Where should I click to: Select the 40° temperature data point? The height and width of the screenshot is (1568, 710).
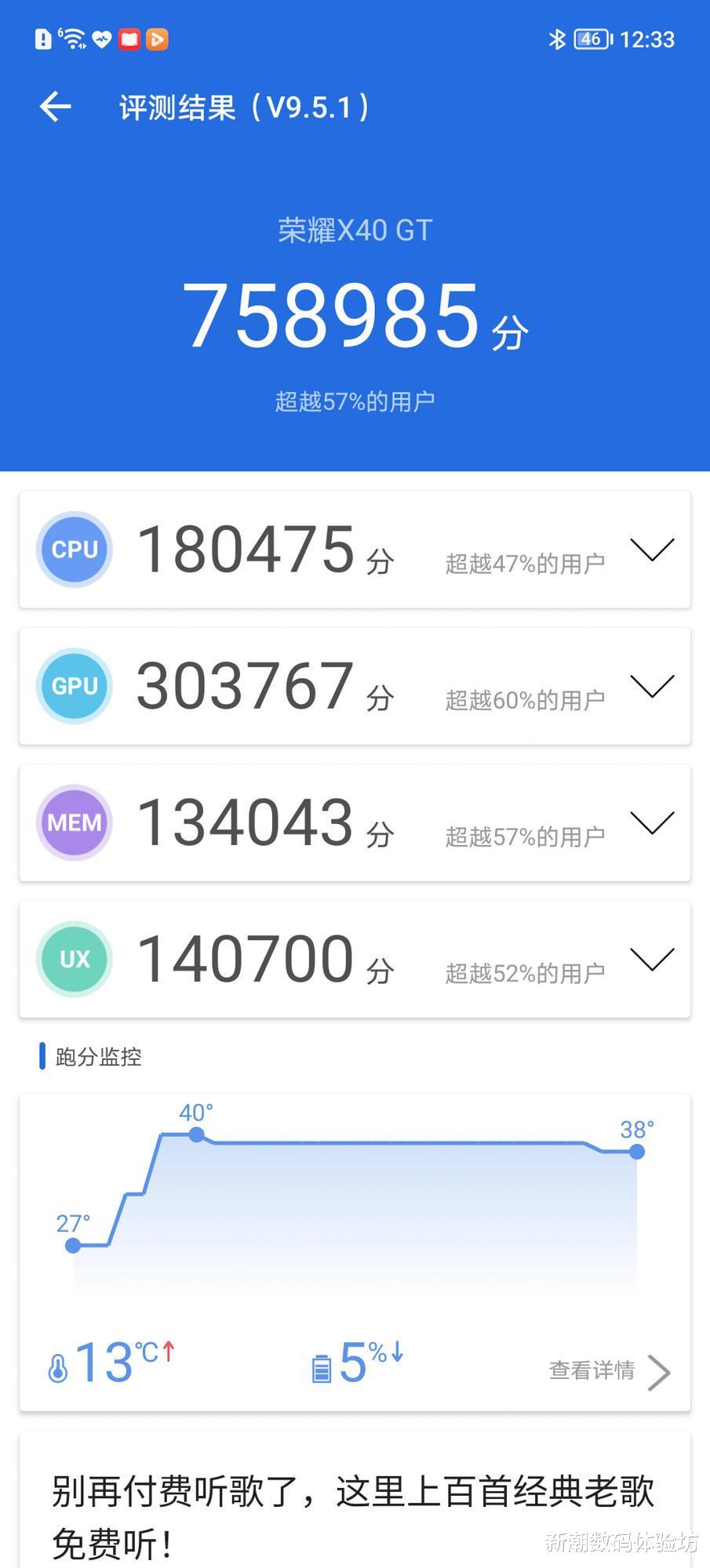click(196, 1135)
